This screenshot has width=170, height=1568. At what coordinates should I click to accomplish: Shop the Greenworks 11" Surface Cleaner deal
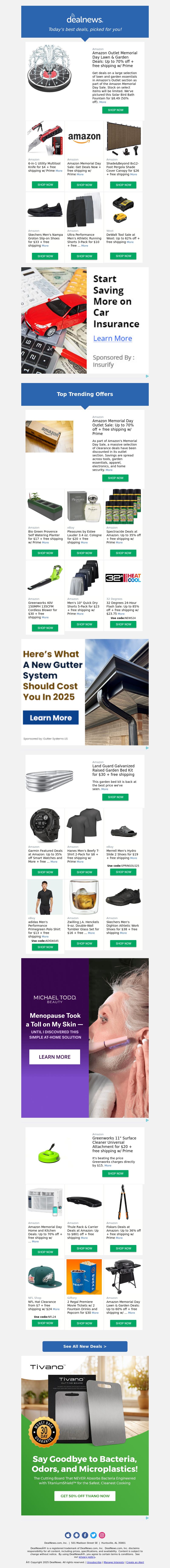point(115,1173)
